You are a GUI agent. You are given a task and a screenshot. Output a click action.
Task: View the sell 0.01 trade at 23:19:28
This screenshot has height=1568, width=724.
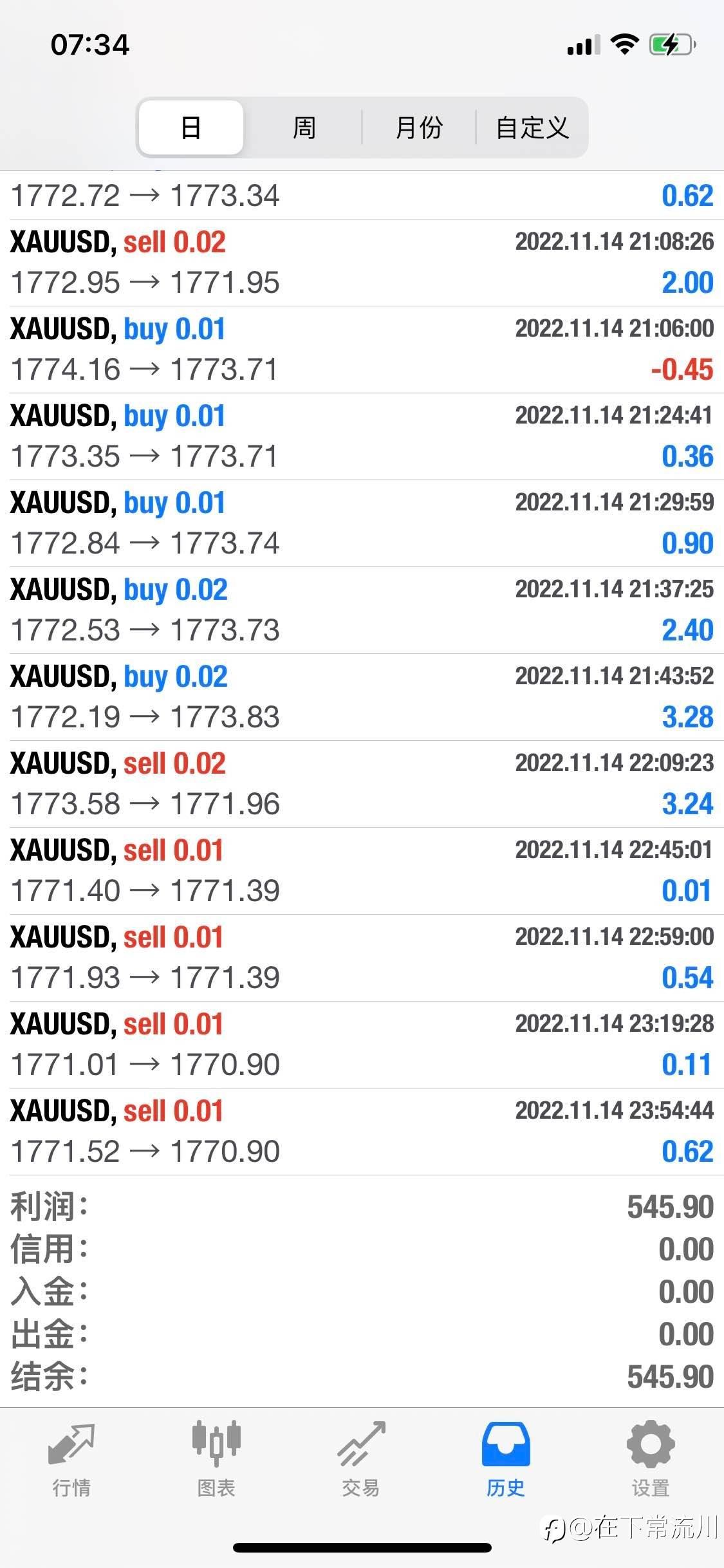[x=362, y=1045]
